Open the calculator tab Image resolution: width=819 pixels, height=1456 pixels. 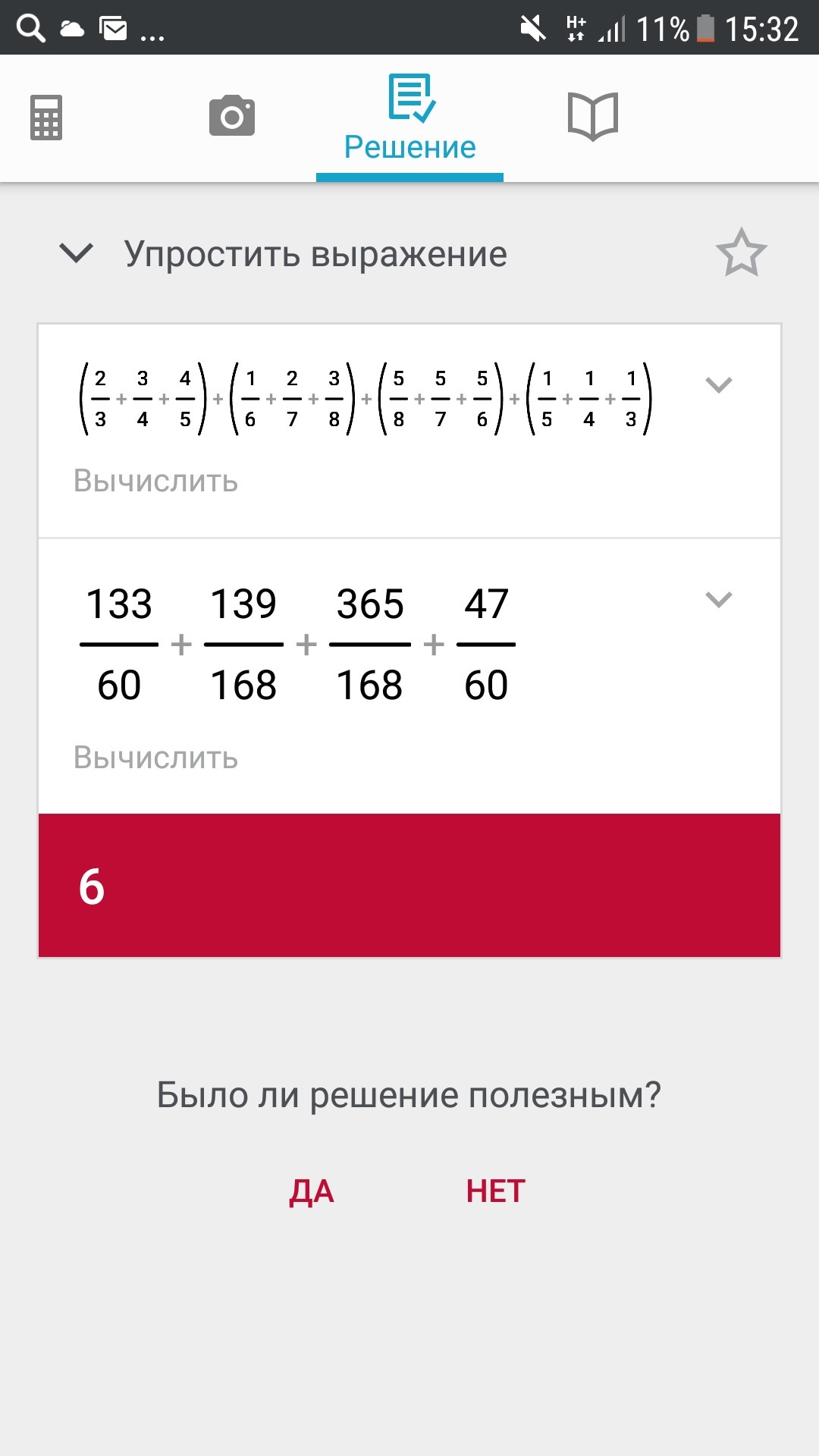click(x=46, y=118)
